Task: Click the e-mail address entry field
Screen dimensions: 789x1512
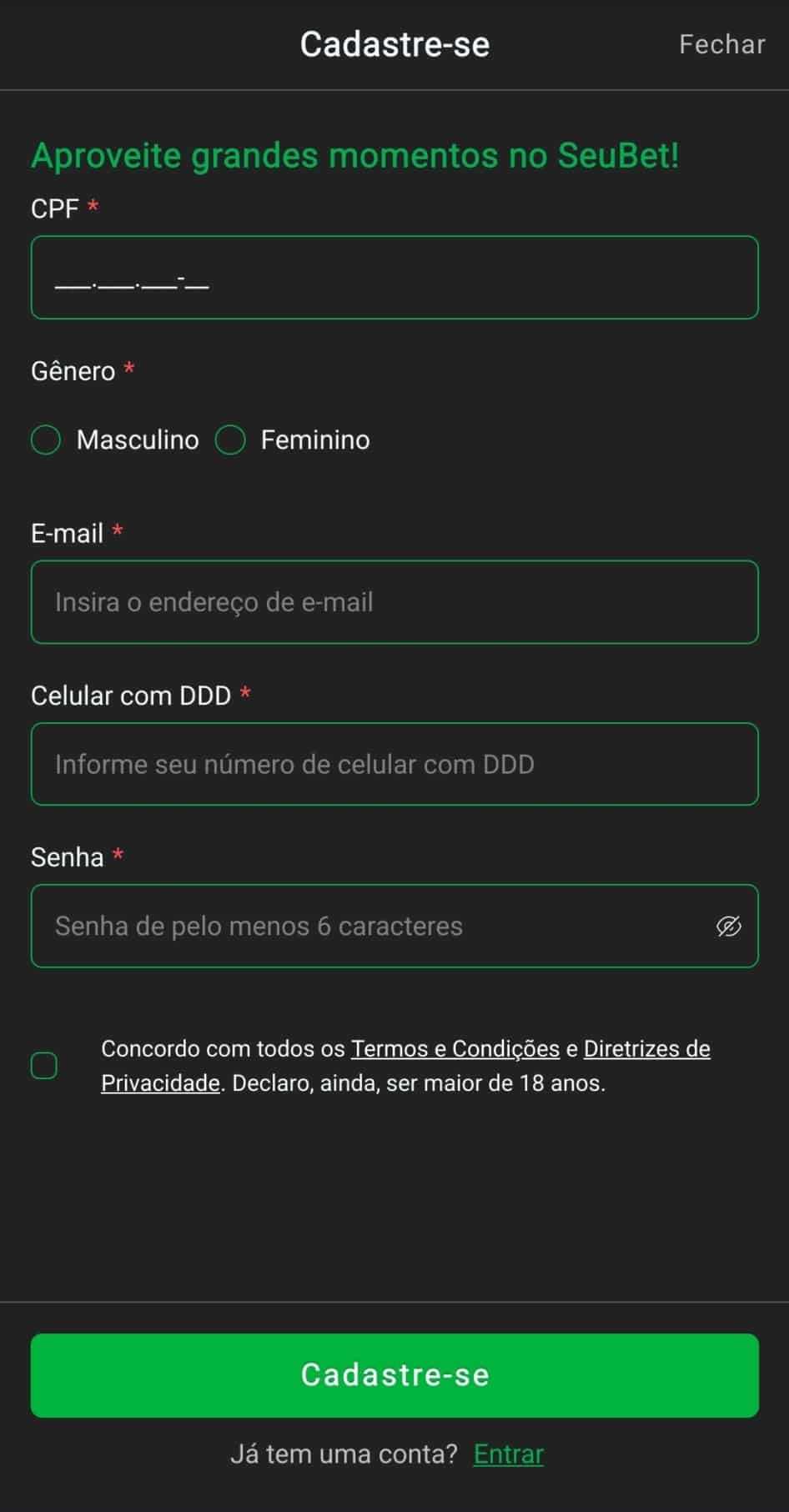Action: (394, 601)
